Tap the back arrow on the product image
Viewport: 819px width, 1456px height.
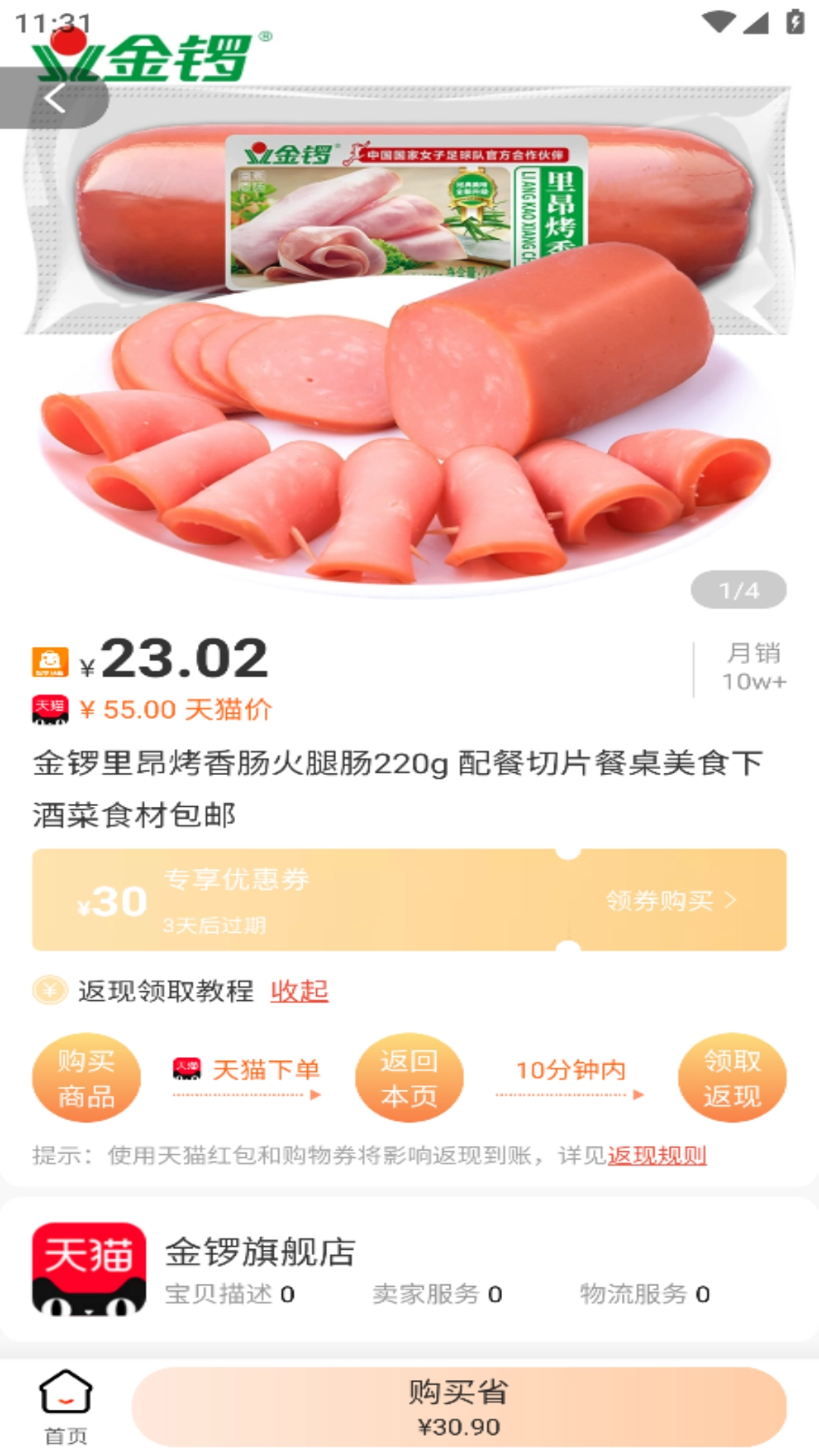53,99
